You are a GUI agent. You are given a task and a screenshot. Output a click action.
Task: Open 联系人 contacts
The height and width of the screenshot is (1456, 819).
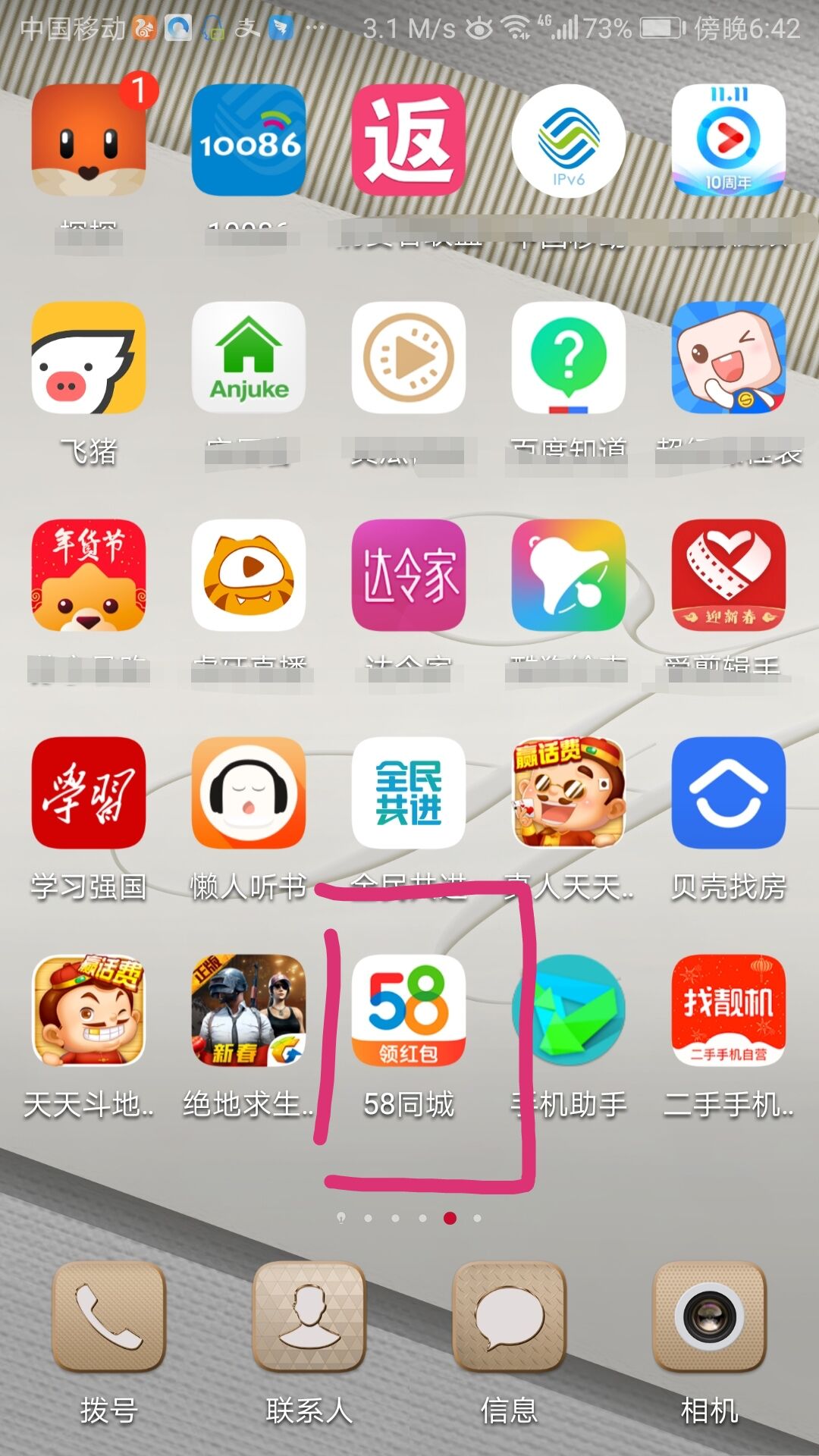tap(309, 1316)
